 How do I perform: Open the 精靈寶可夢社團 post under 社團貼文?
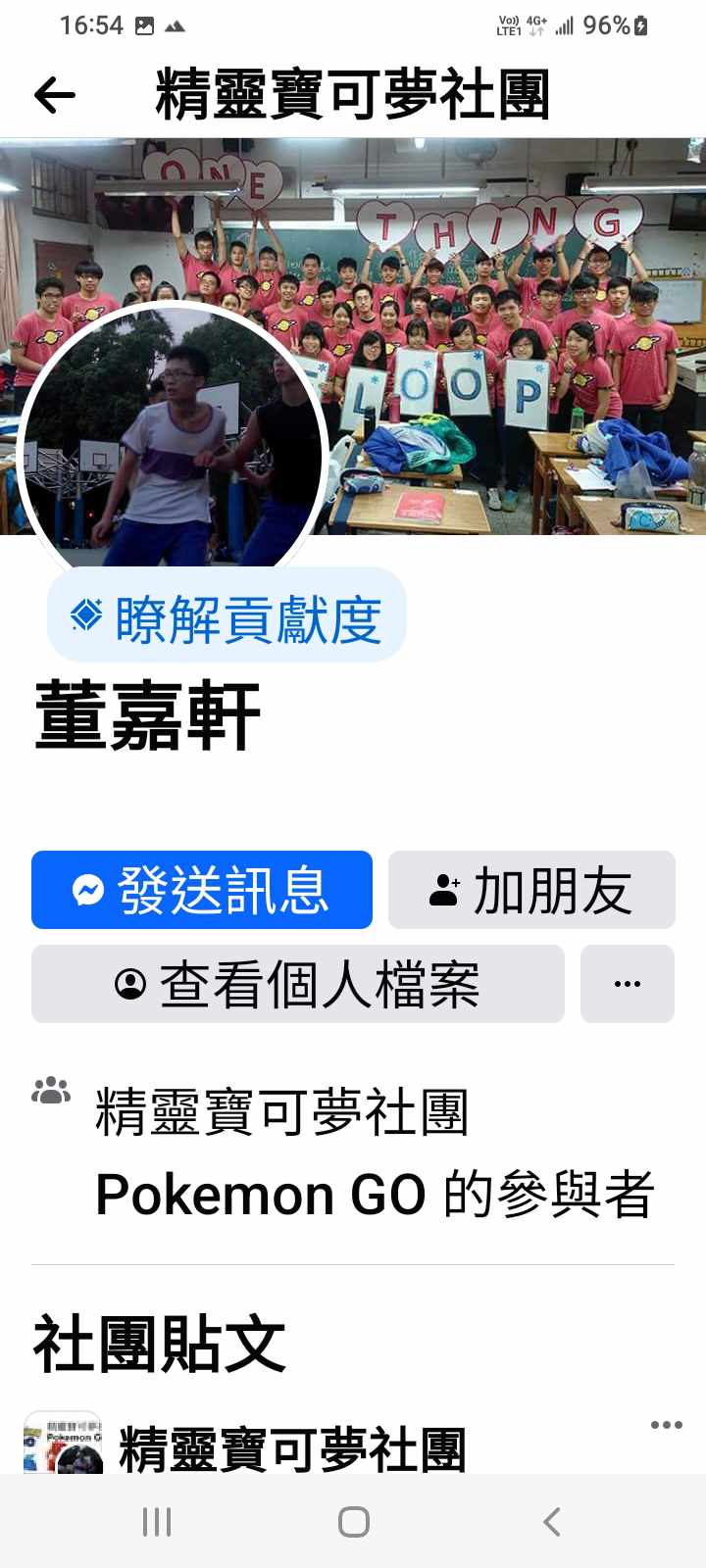[x=292, y=1448]
